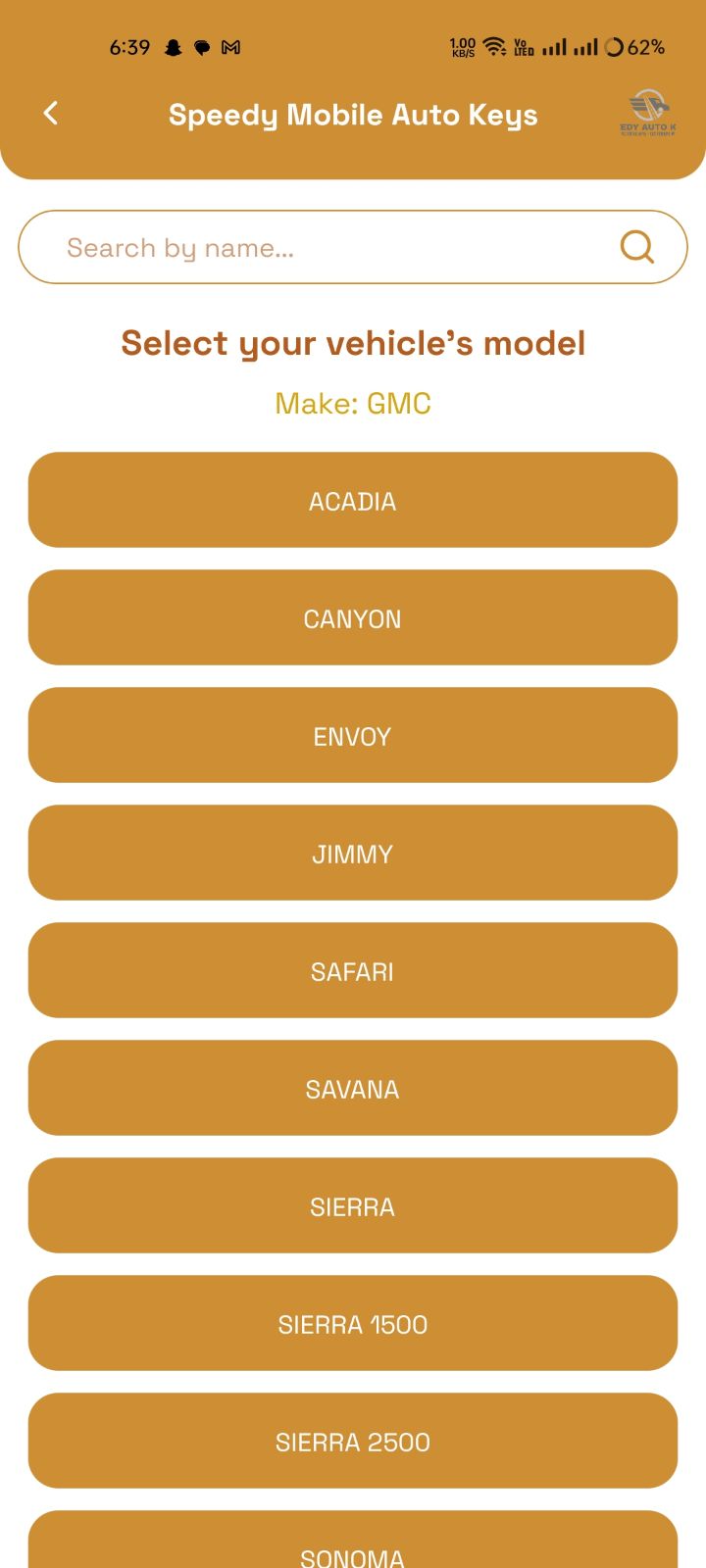The width and height of the screenshot is (706, 1568).
Task: Select JIMMY as vehicle model
Action: click(353, 853)
